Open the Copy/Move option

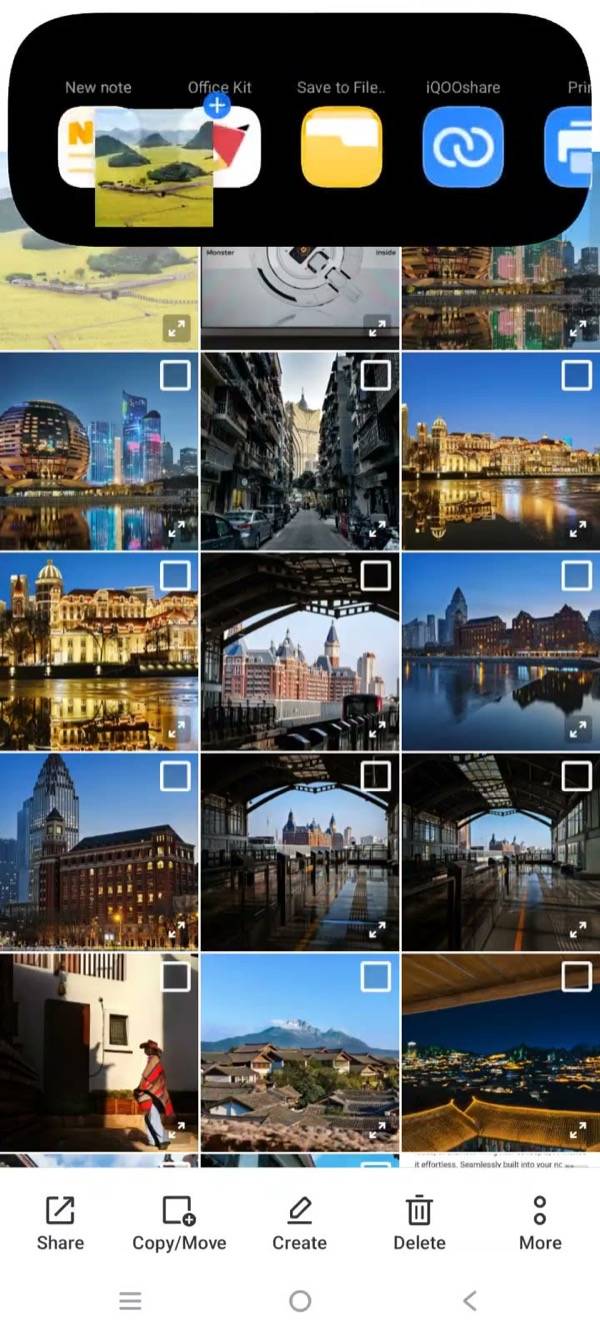coord(179,1222)
